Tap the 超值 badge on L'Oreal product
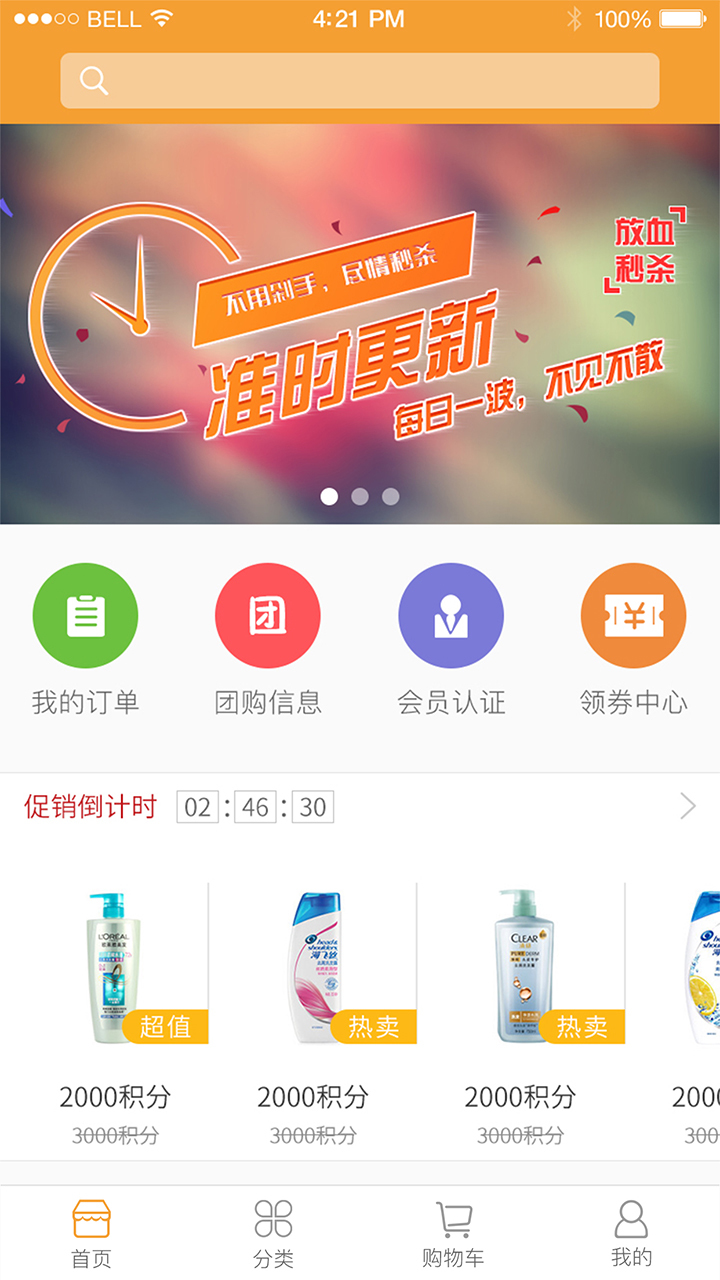This screenshot has height=1280, width=720. coord(165,1026)
